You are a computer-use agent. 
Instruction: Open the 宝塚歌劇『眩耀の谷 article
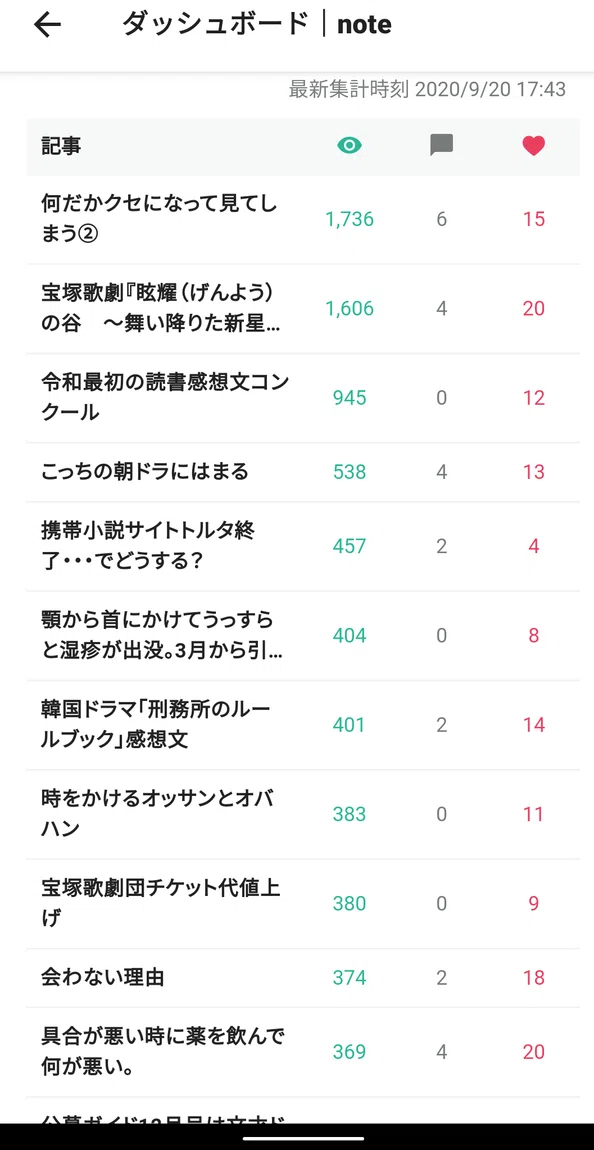(x=303, y=309)
